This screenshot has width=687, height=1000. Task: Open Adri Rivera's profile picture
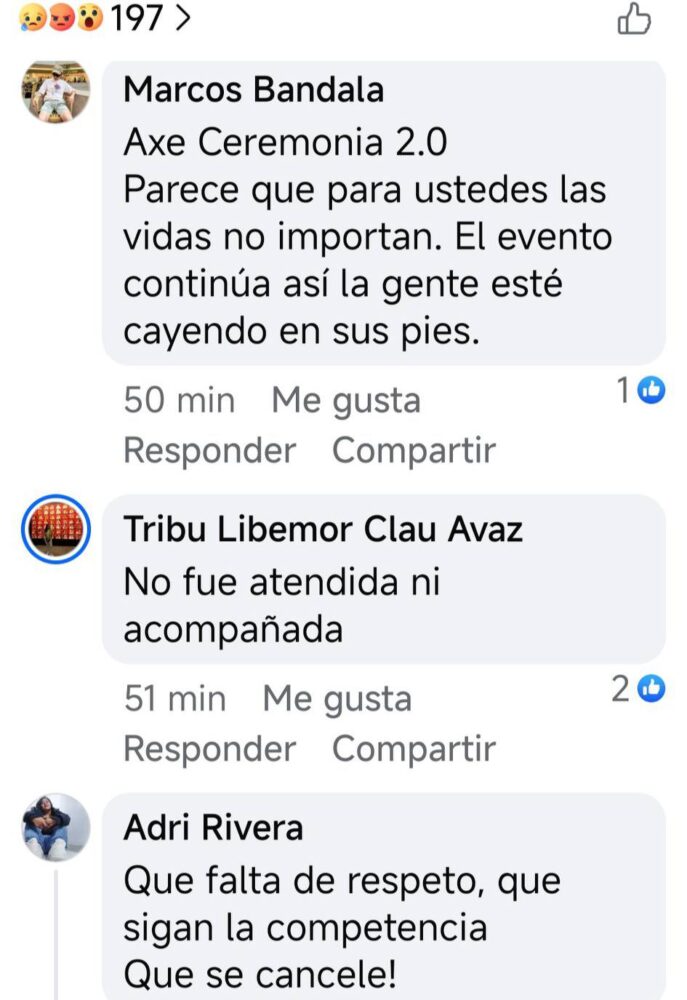tap(56, 827)
